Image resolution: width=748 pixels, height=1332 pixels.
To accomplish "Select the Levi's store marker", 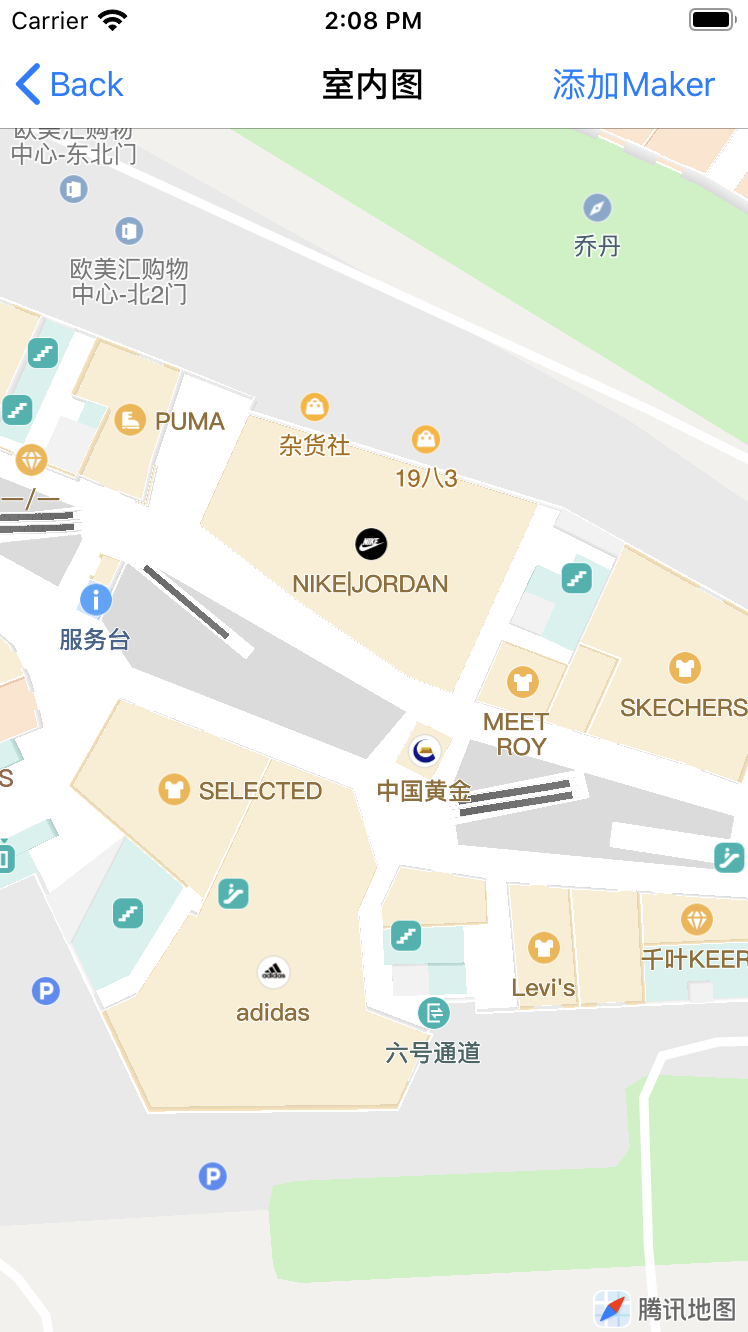I will 543,947.
